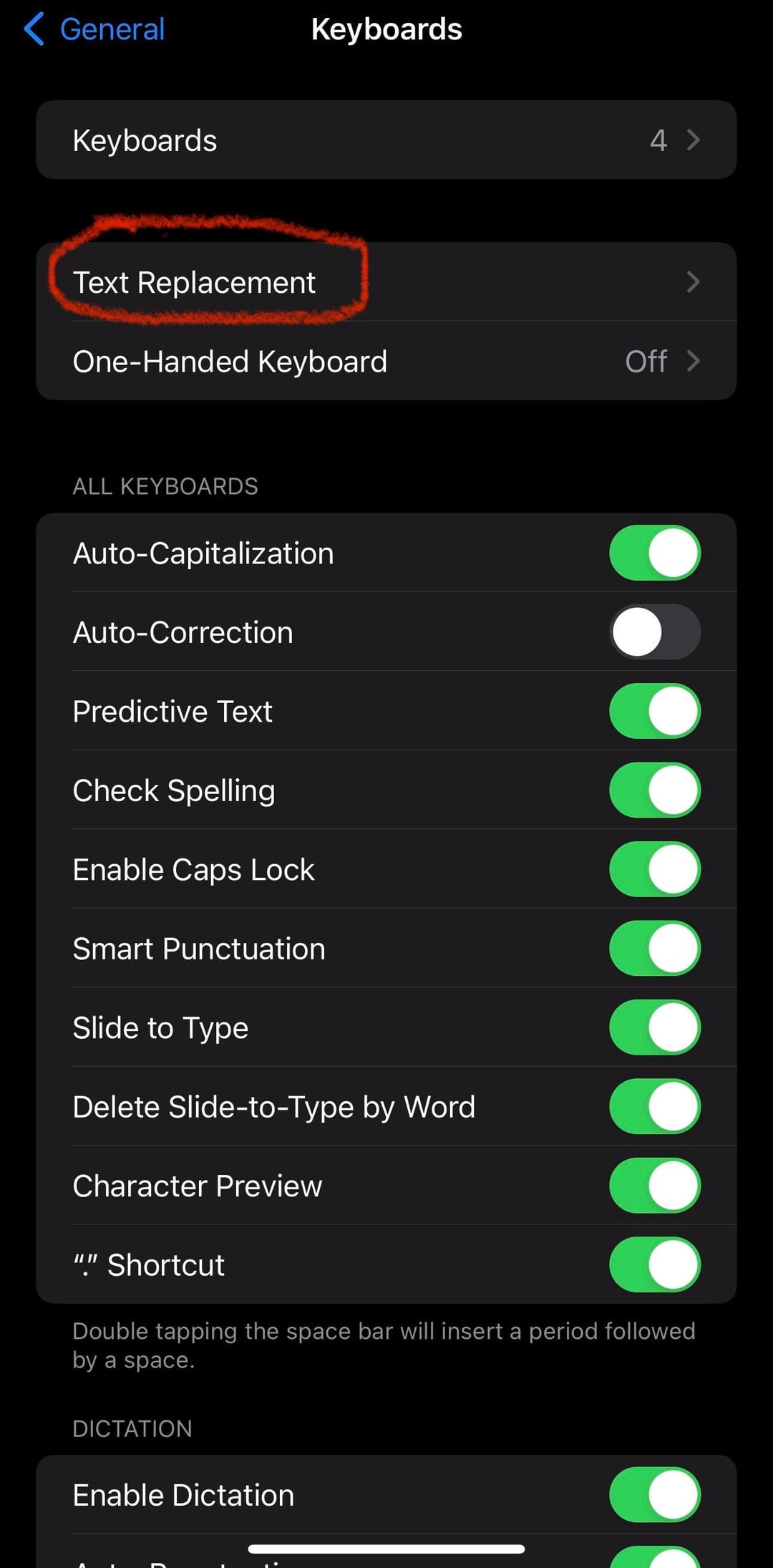773x1568 pixels.
Task: Open the Keyboards list row
Action: click(386, 140)
